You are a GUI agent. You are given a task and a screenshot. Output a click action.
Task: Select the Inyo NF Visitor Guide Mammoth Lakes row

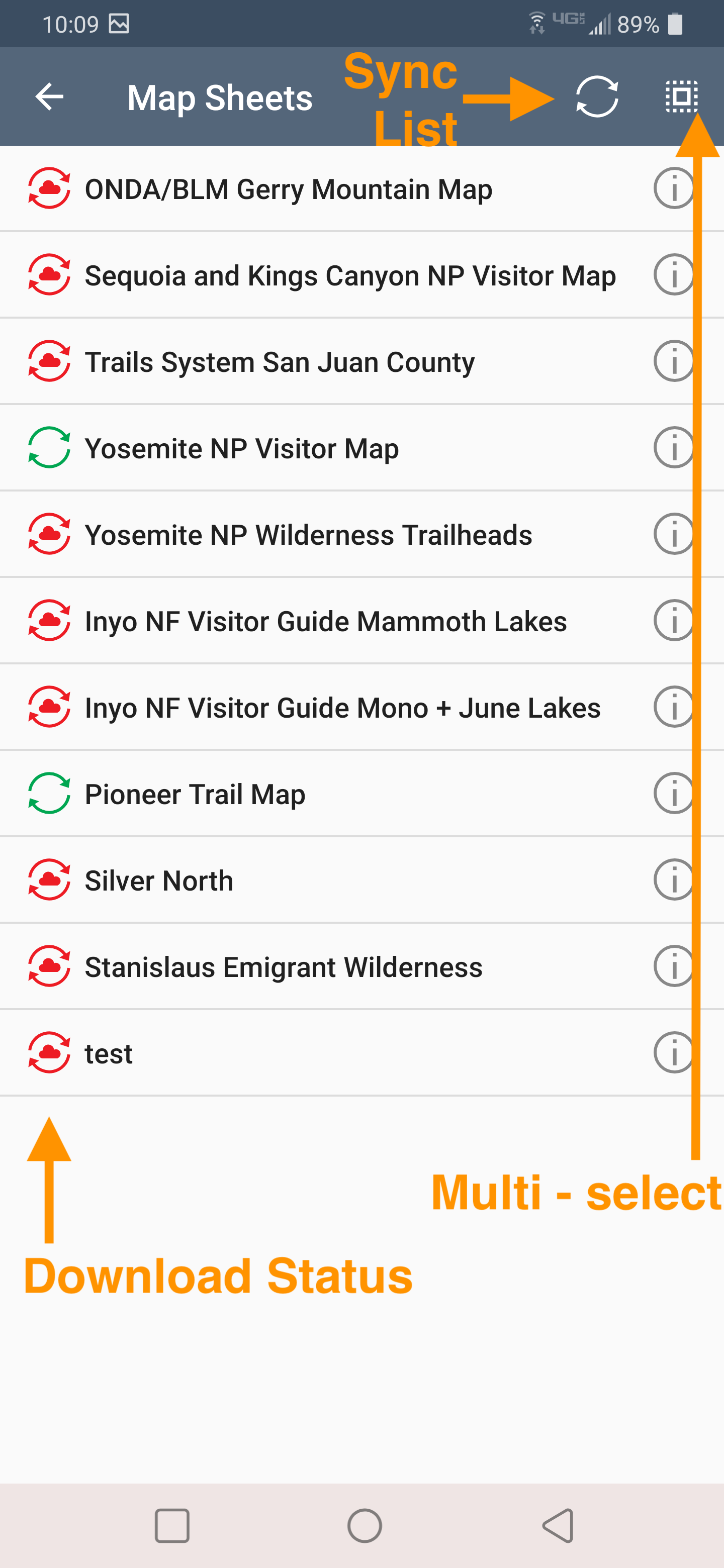click(x=305, y=621)
